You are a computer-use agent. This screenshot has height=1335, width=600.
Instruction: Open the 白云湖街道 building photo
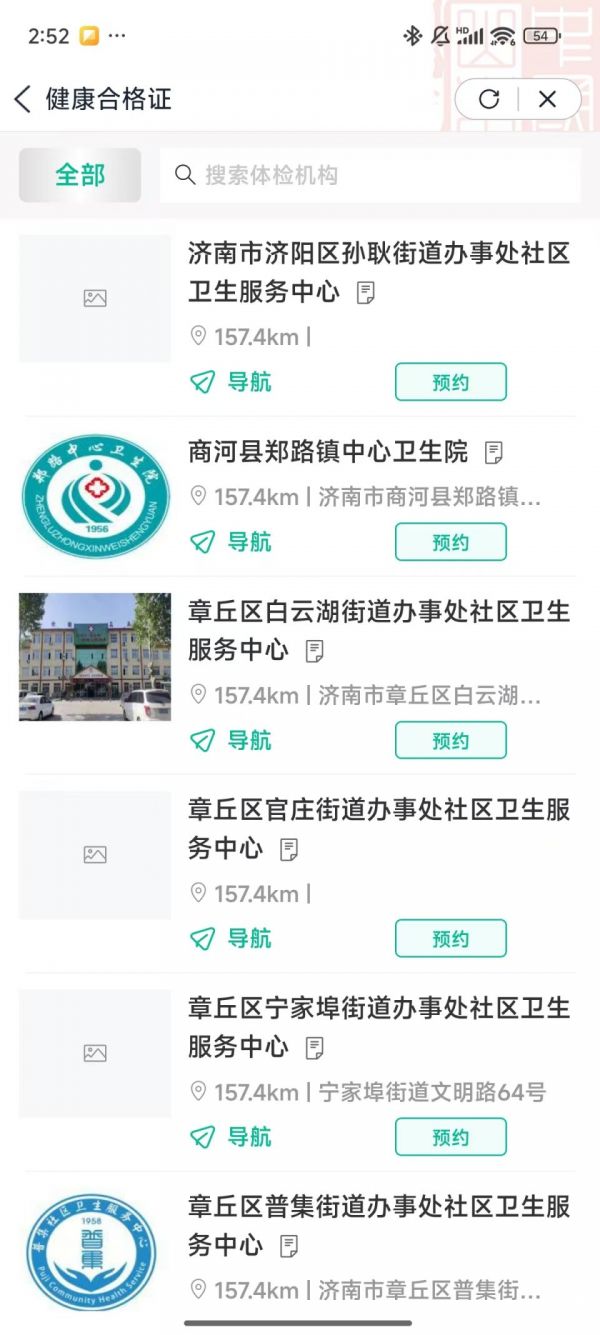click(x=95, y=656)
